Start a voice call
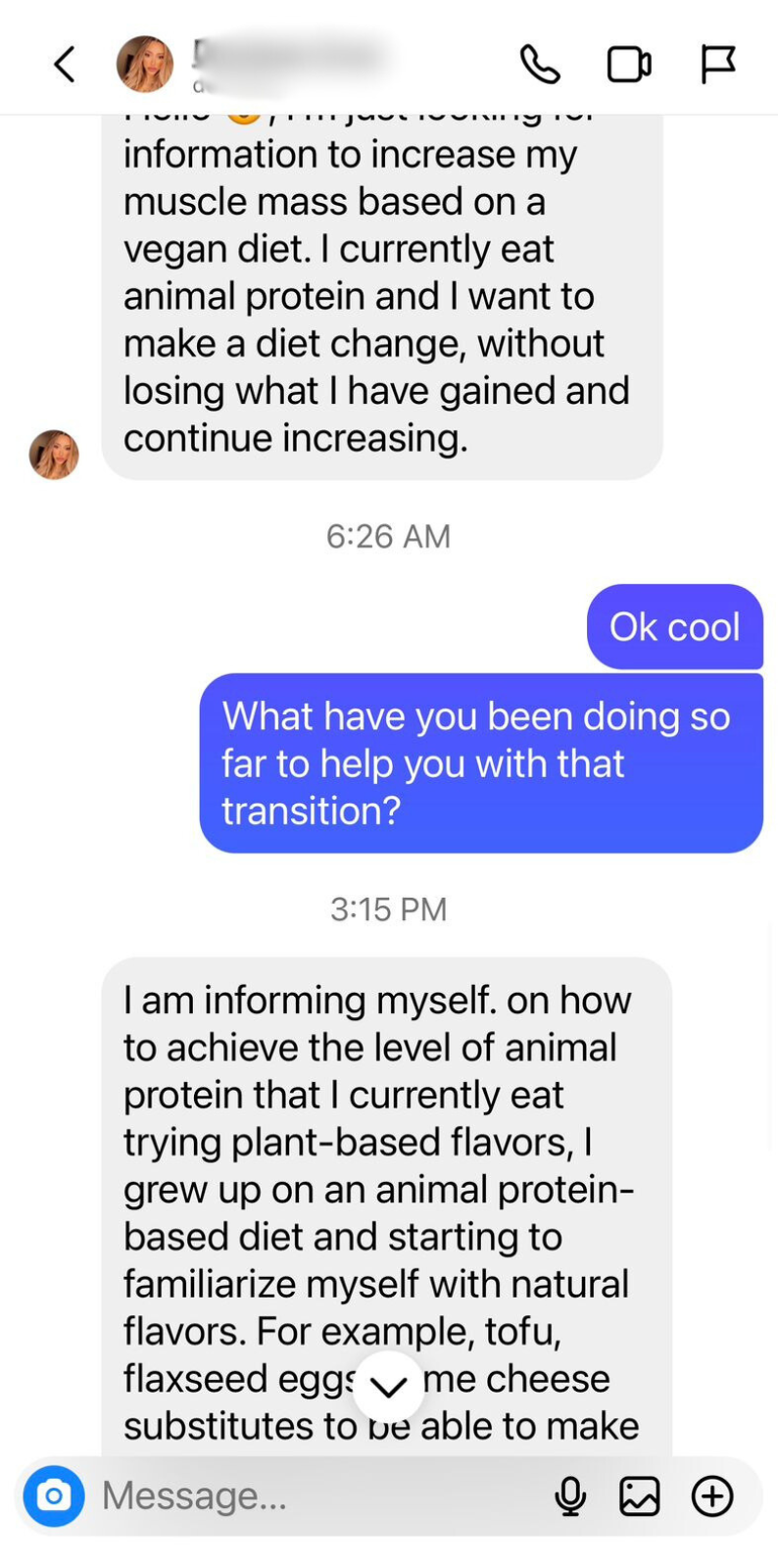This screenshot has width=778, height=1568. pyautogui.click(x=539, y=65)
